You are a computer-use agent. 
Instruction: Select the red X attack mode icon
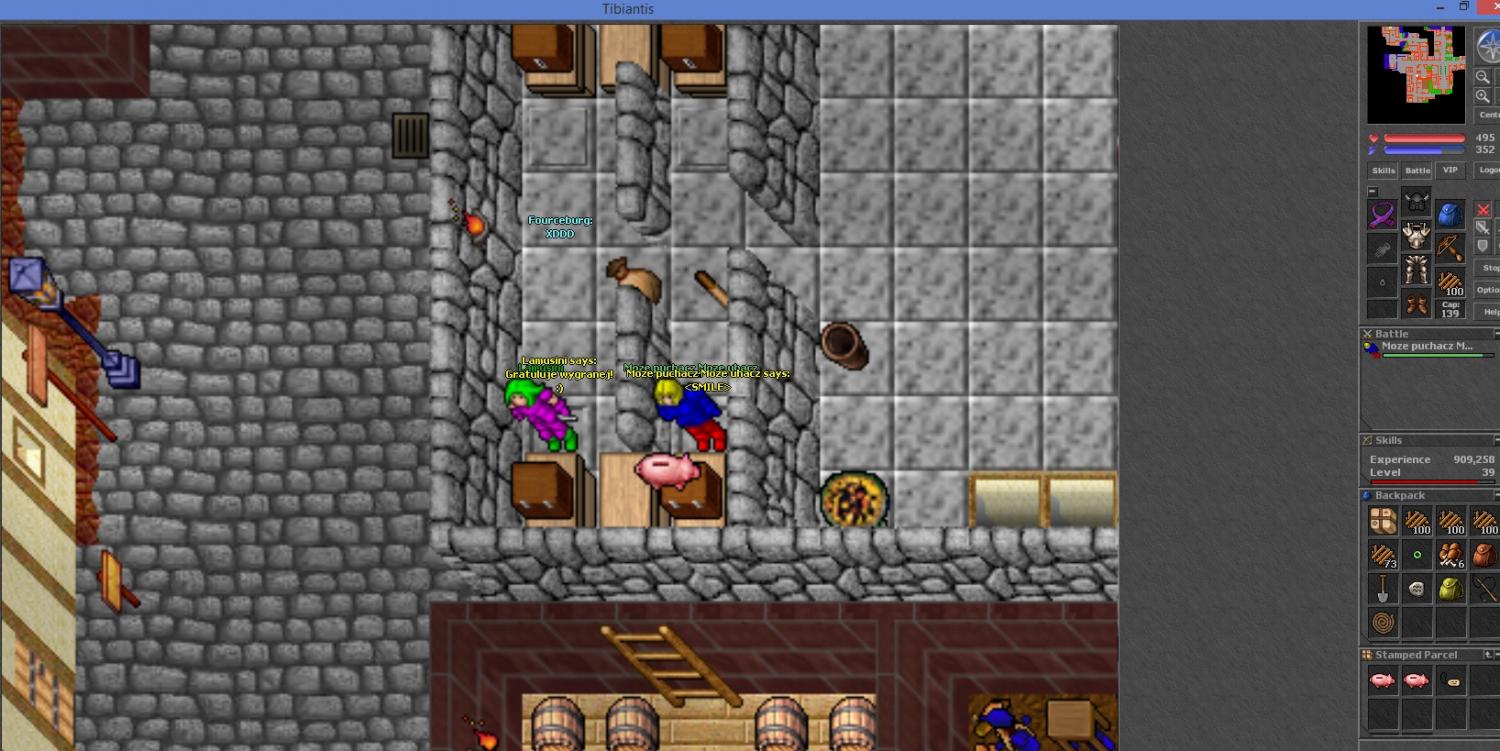[x=1484, y=210]
